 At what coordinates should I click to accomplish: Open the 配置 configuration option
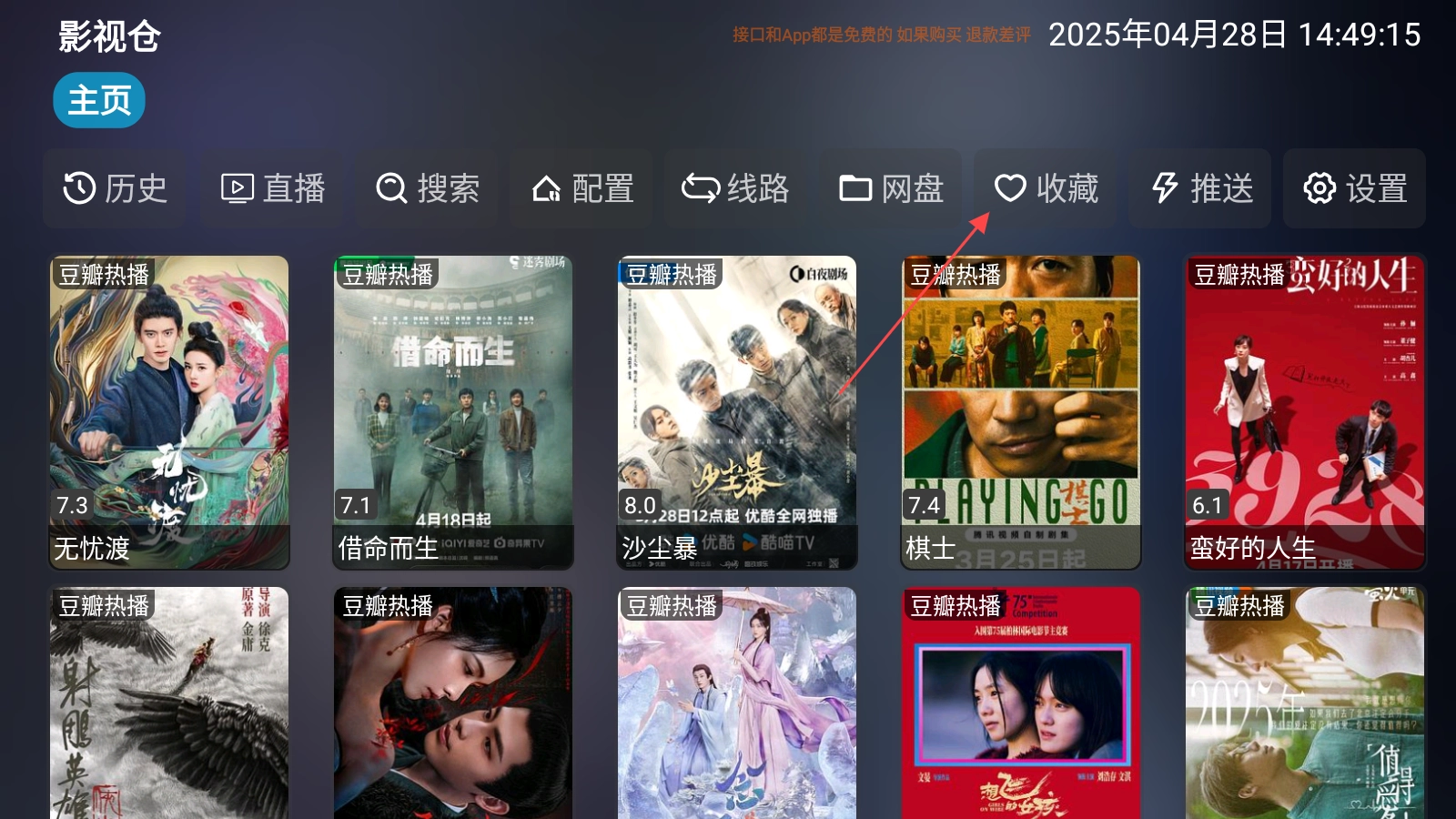[581, 188]
